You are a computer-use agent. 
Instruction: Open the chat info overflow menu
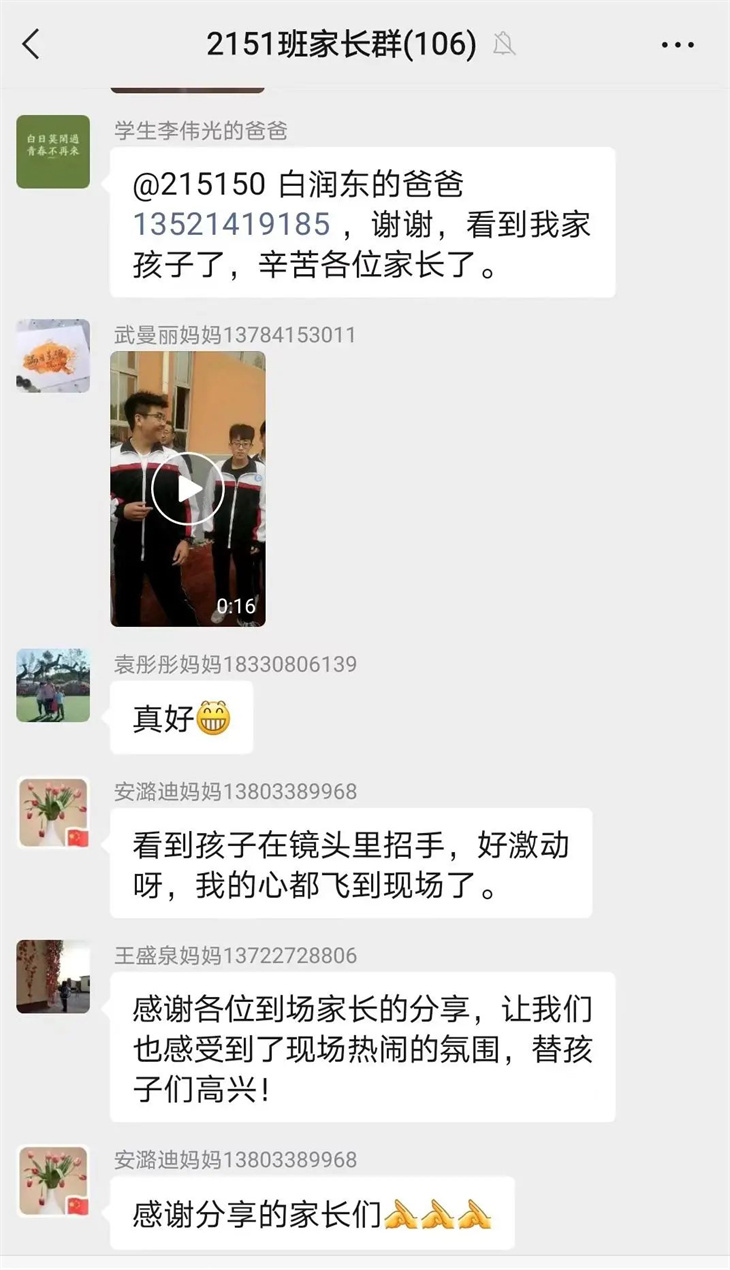point(677,45)
